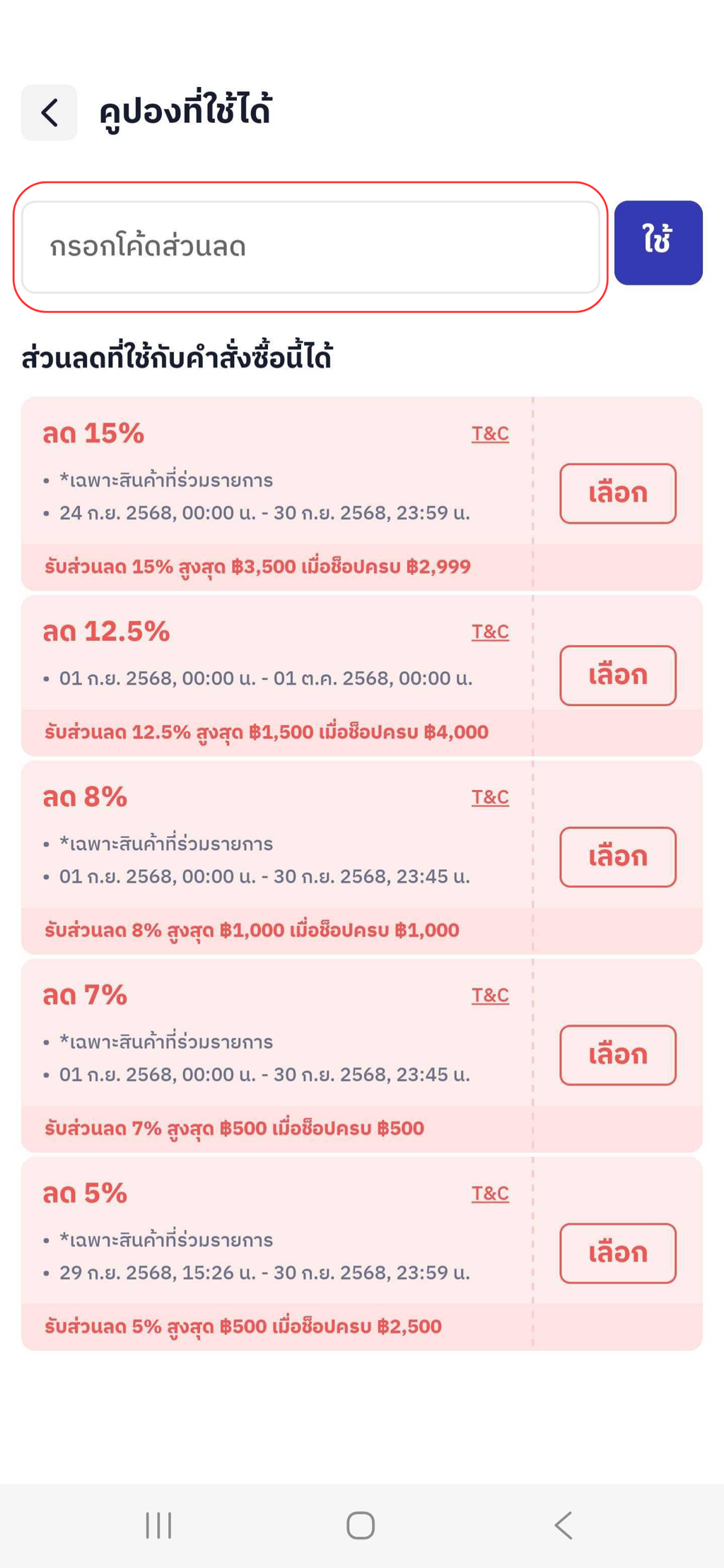Select the ลด 15% coupon
The height and width of the screenshot is (1568, 724).
click(x=618, y=493)
